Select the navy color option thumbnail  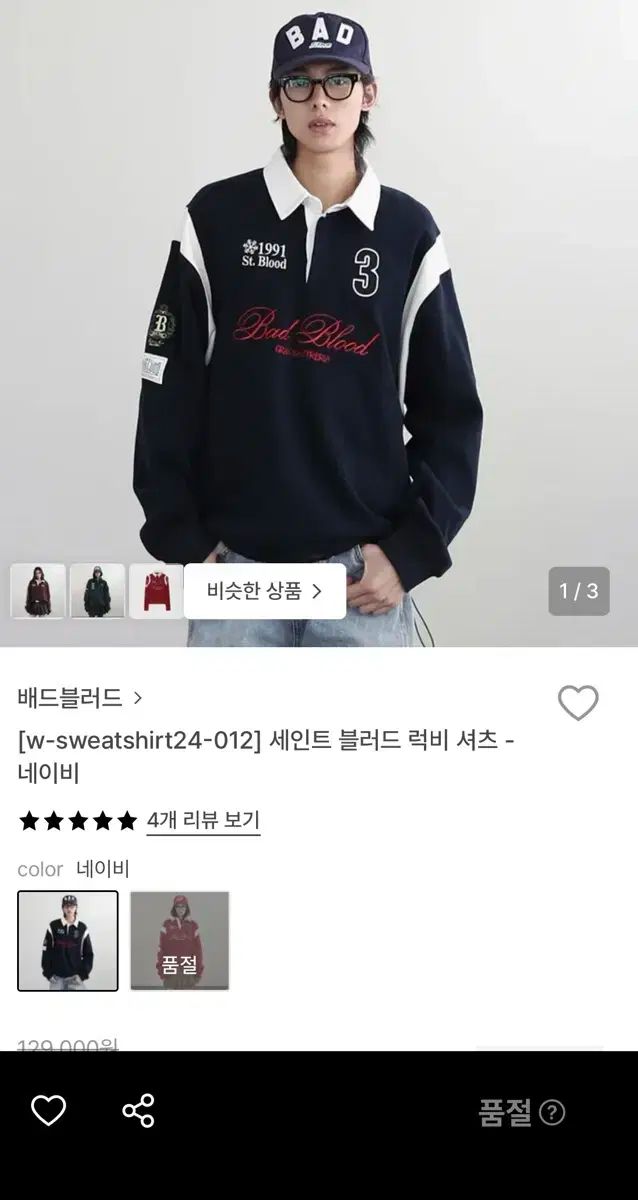coord(68,941)
